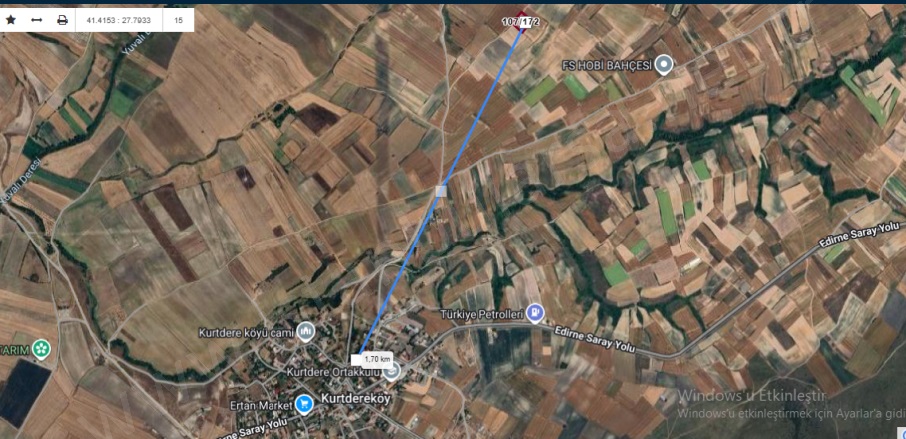Select the distance measurement tool

(37, 20)
